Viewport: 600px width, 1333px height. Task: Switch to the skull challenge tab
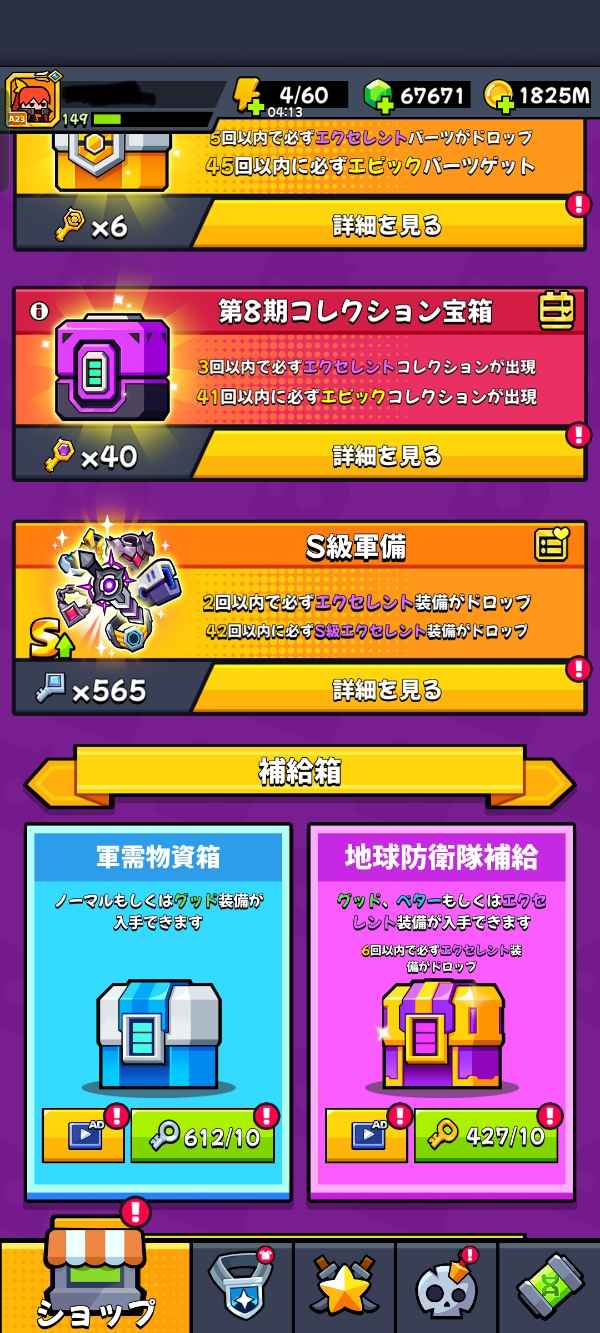(x=446, y=1287)
